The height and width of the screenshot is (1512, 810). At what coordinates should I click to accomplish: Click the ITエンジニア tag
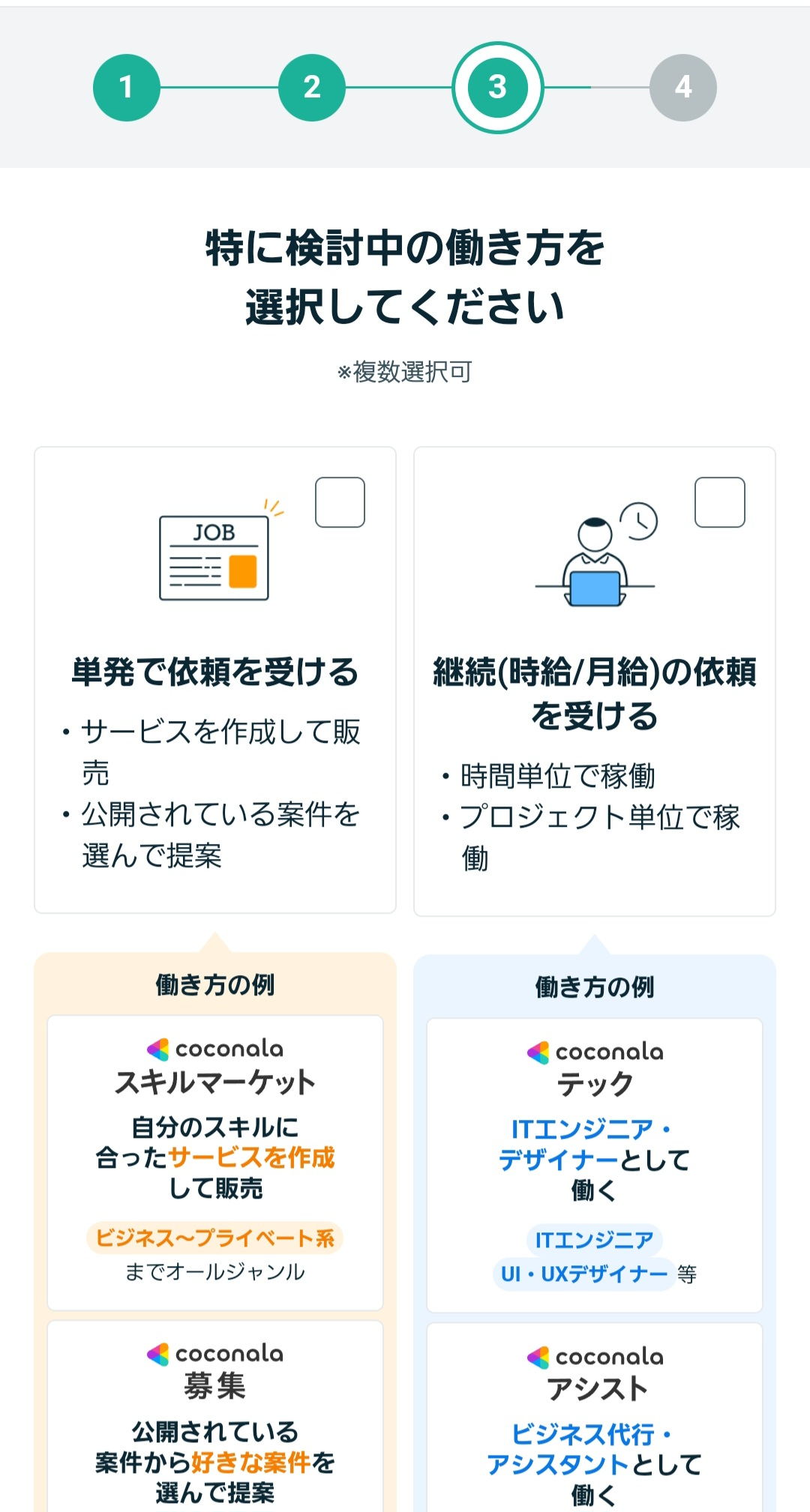pos(595,1236)
